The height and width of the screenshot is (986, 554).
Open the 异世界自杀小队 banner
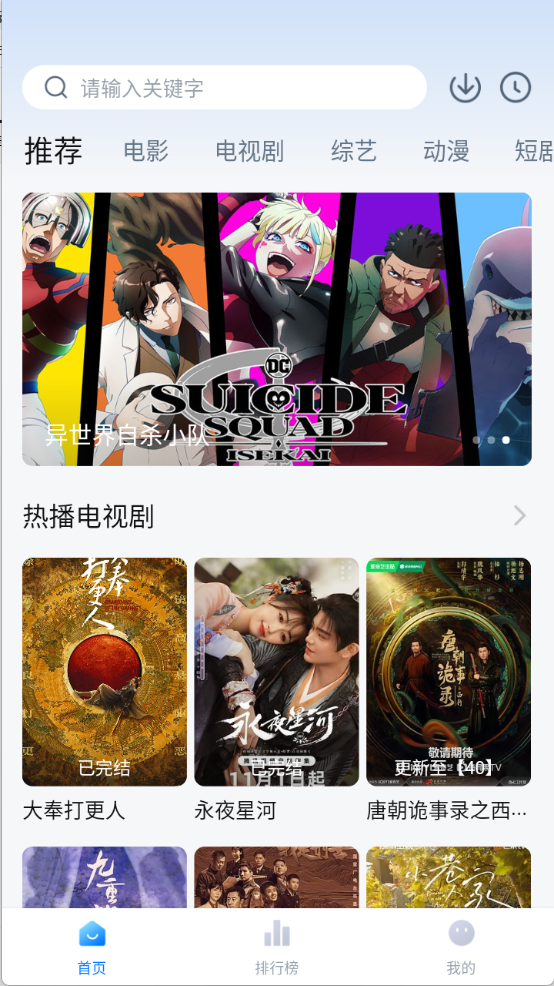(277, 329)
